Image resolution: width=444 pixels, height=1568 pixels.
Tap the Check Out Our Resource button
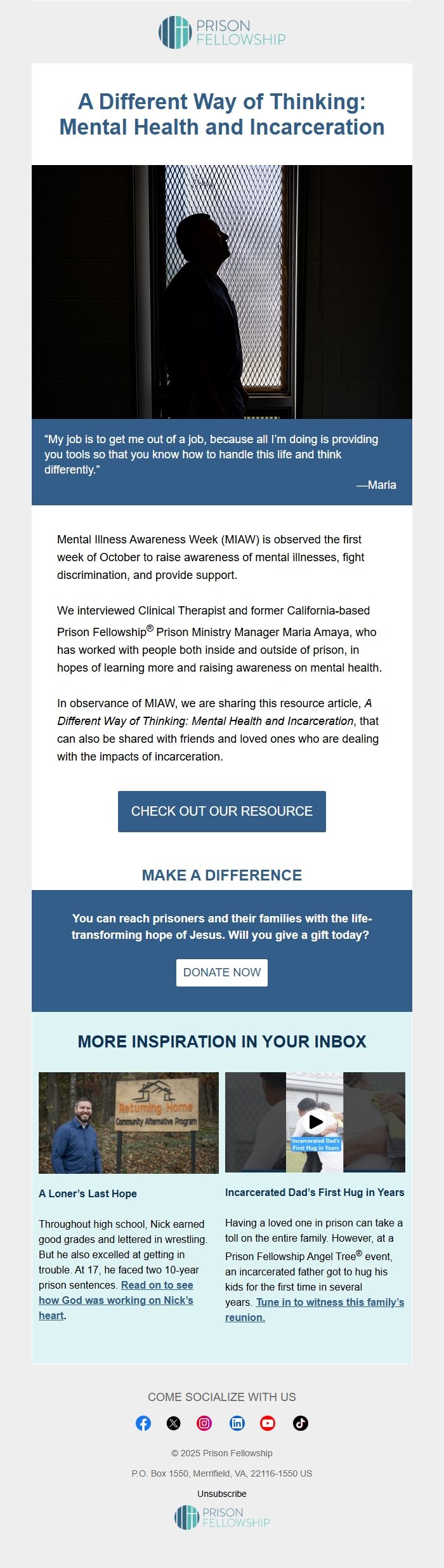[x=222, y=811]
